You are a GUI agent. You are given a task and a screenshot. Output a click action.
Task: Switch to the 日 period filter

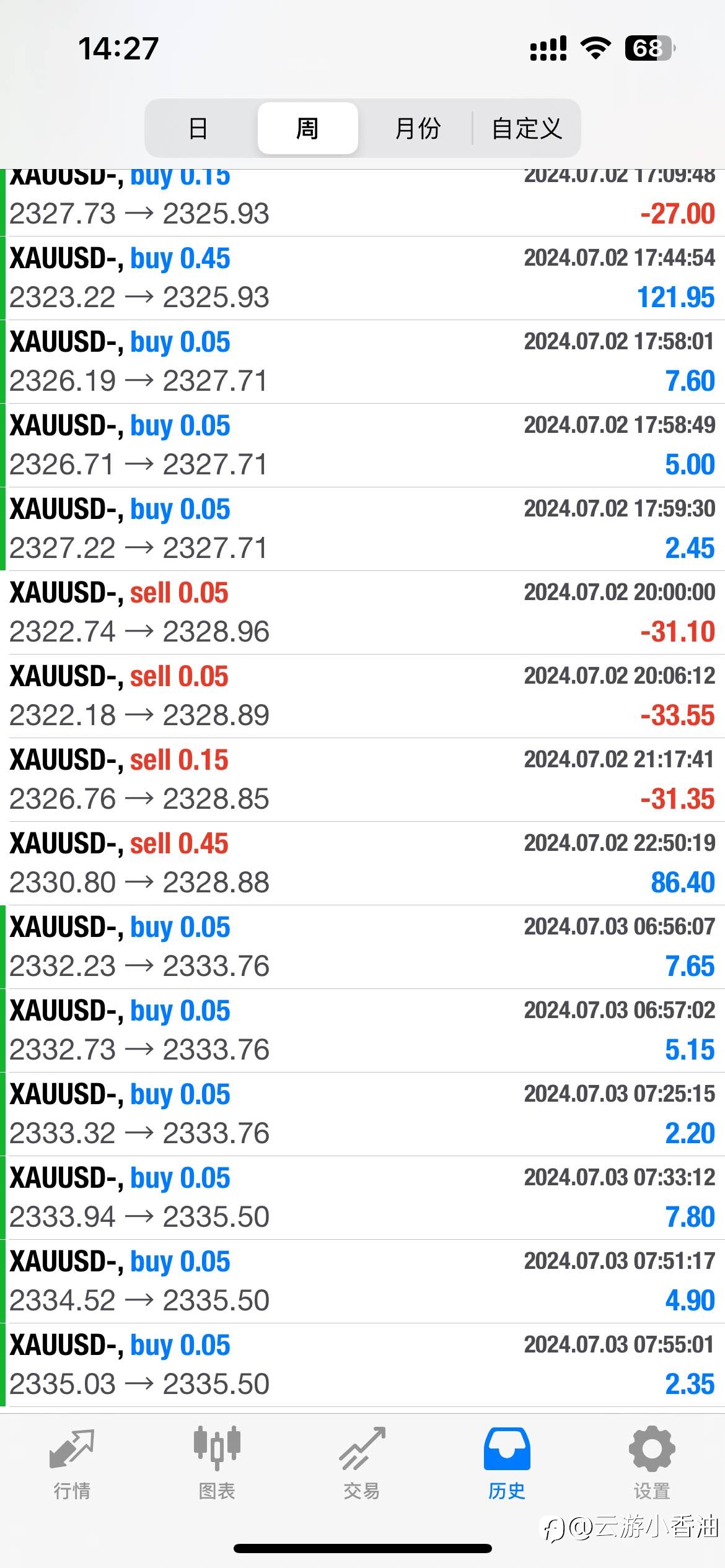coord(198,128)
